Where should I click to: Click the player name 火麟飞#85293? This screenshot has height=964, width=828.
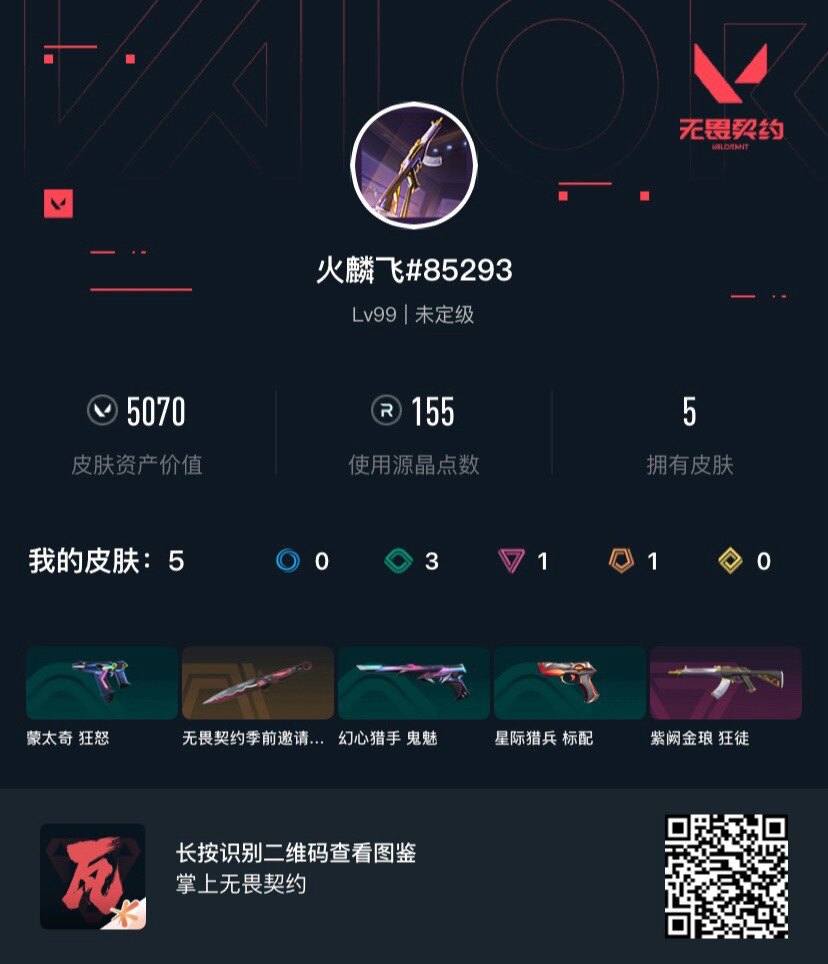point(414,268)
